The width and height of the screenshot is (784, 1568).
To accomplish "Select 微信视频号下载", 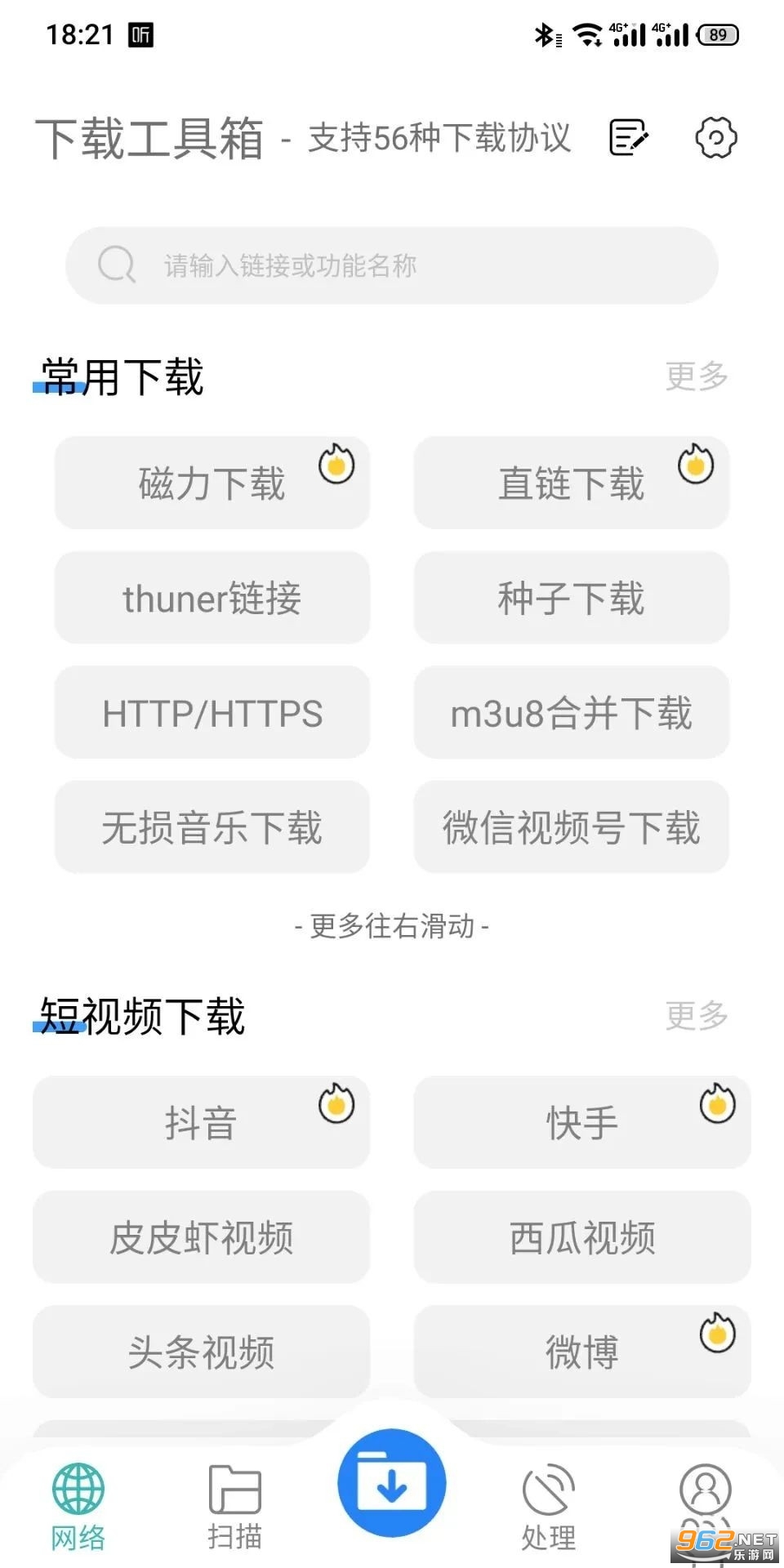I will coord(571,827).
